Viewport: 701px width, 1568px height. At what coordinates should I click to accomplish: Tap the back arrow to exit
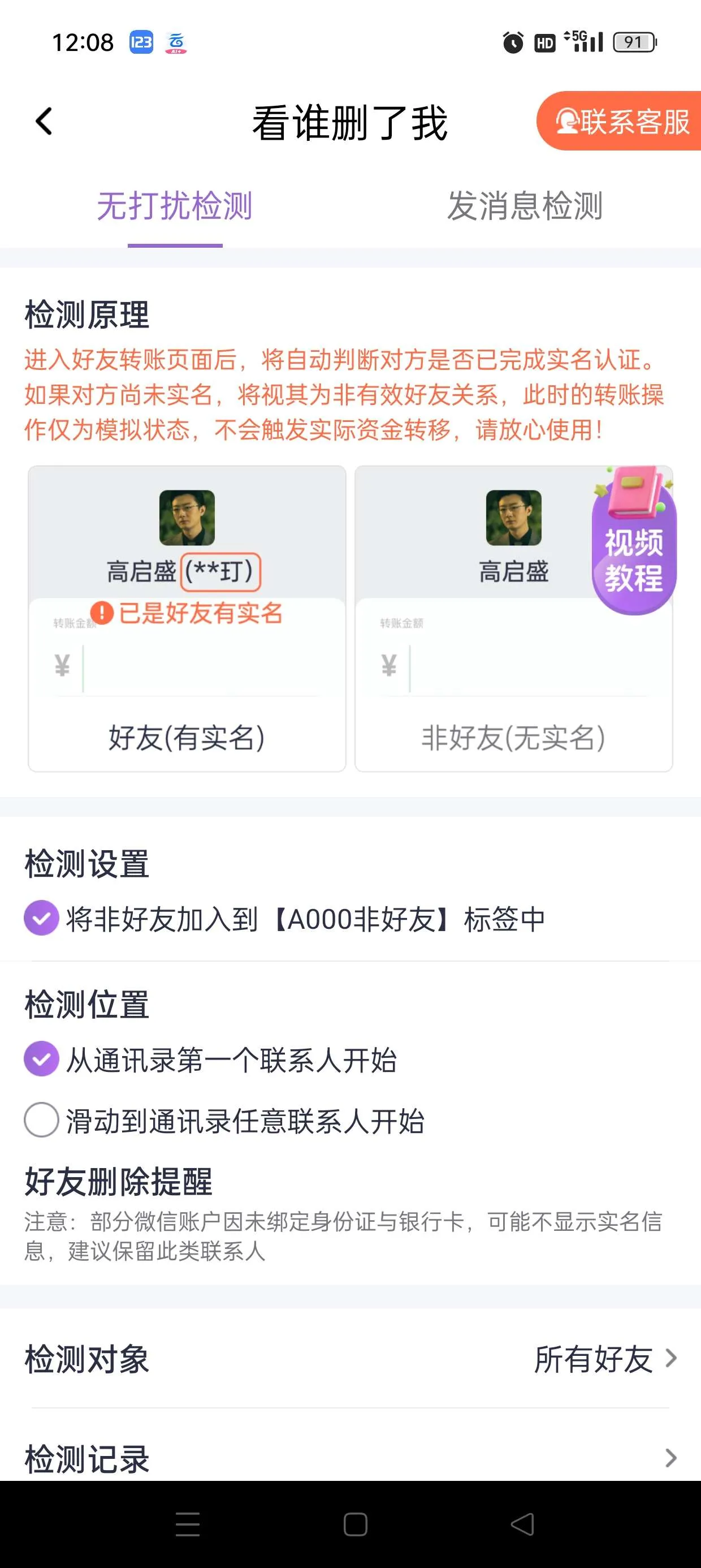click(42, 122)
